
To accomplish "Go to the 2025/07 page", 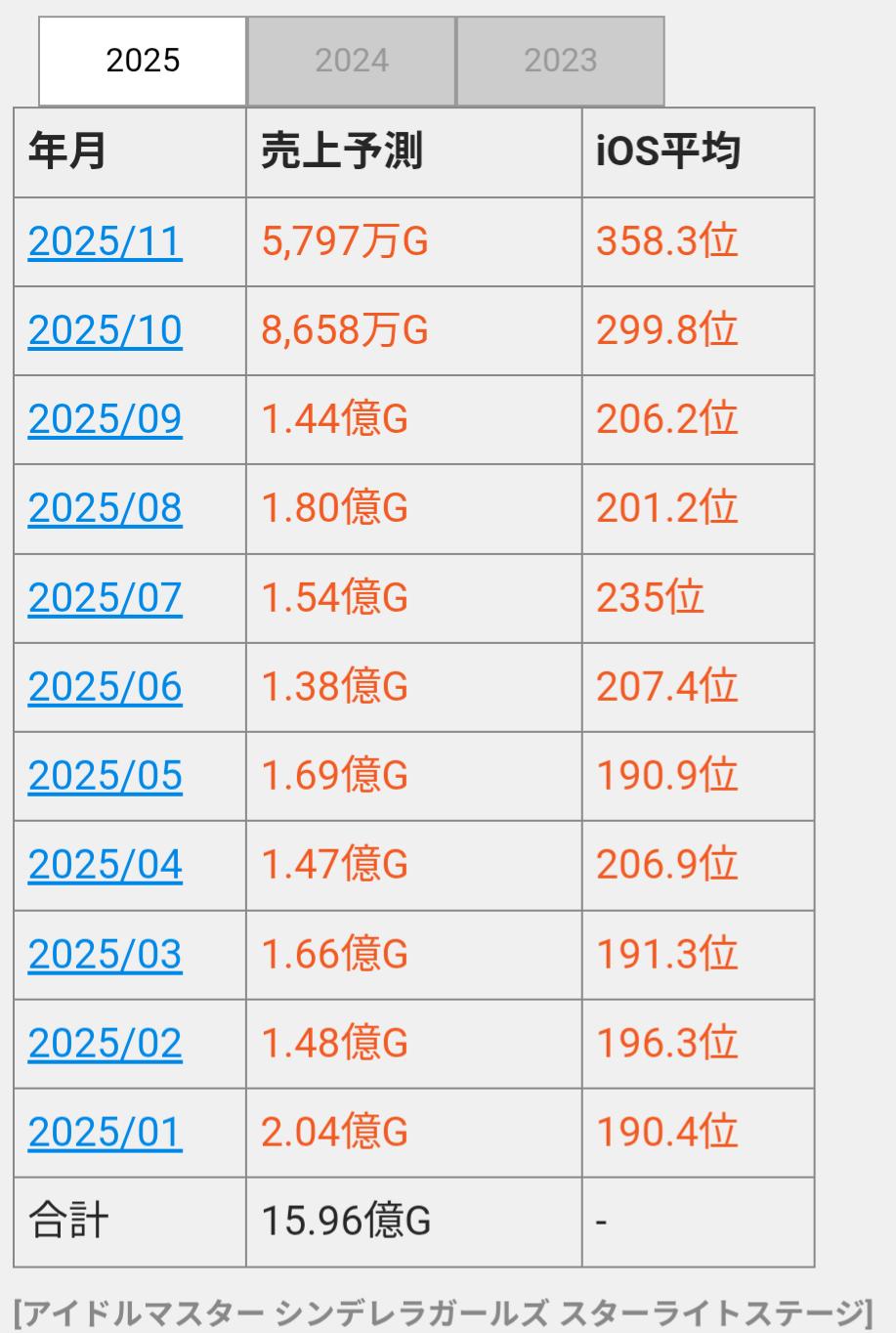I will click(106, 597).
